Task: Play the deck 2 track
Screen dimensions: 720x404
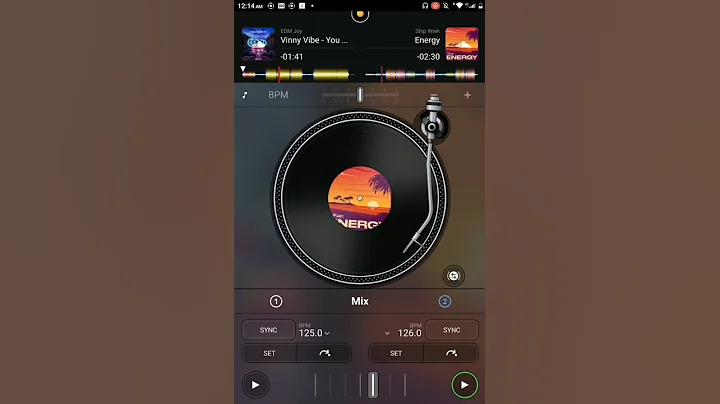Action: (464, 384)
